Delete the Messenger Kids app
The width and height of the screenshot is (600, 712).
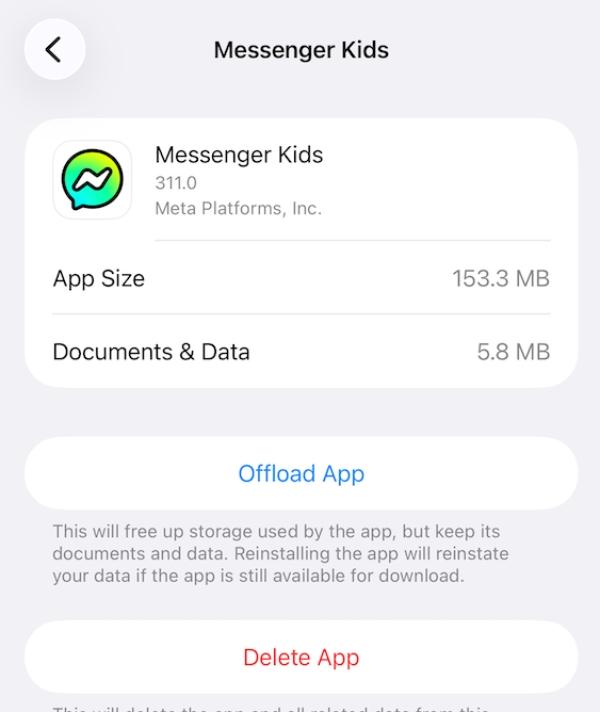point(301,657)
